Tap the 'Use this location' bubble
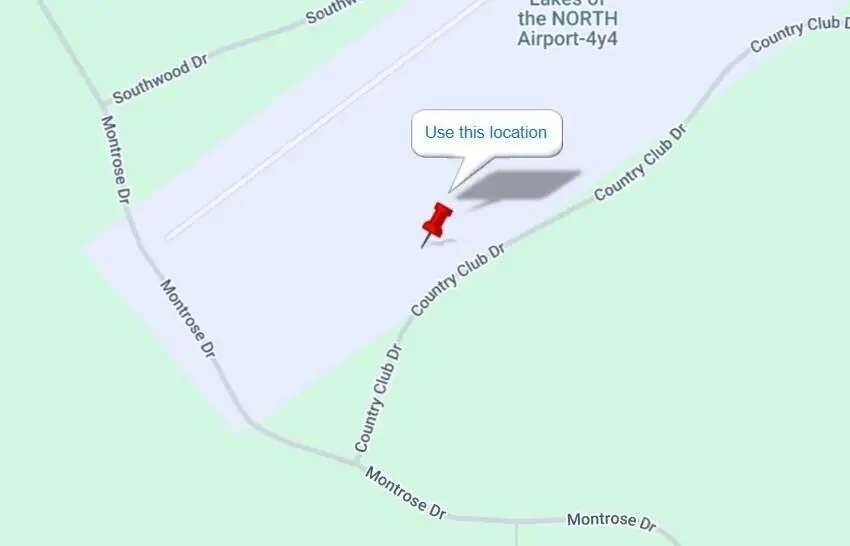Screen dimensions: 850x546 [x=486, y=133]
